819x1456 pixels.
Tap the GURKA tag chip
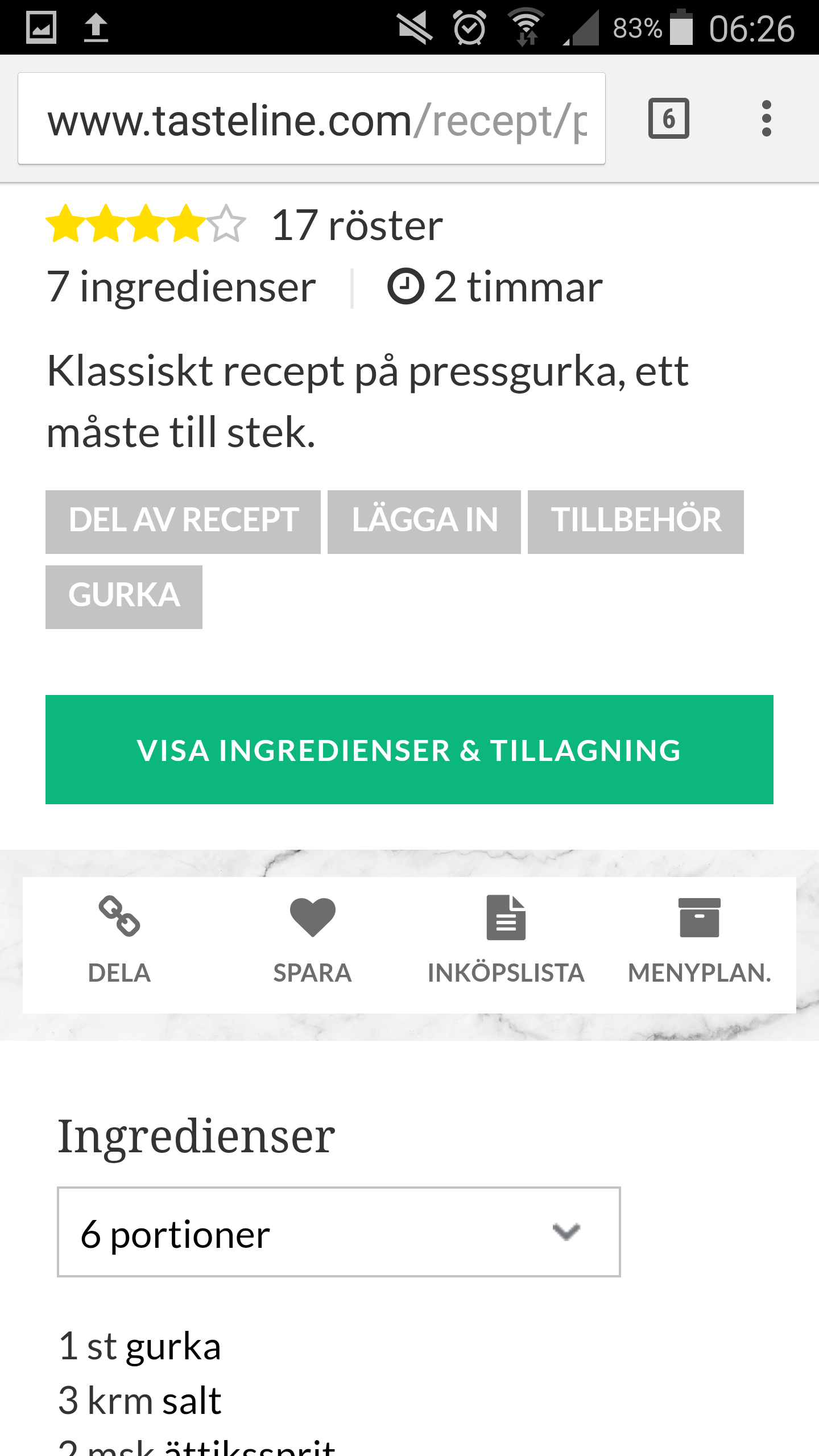pyautogui.click(x=124, y=596)
